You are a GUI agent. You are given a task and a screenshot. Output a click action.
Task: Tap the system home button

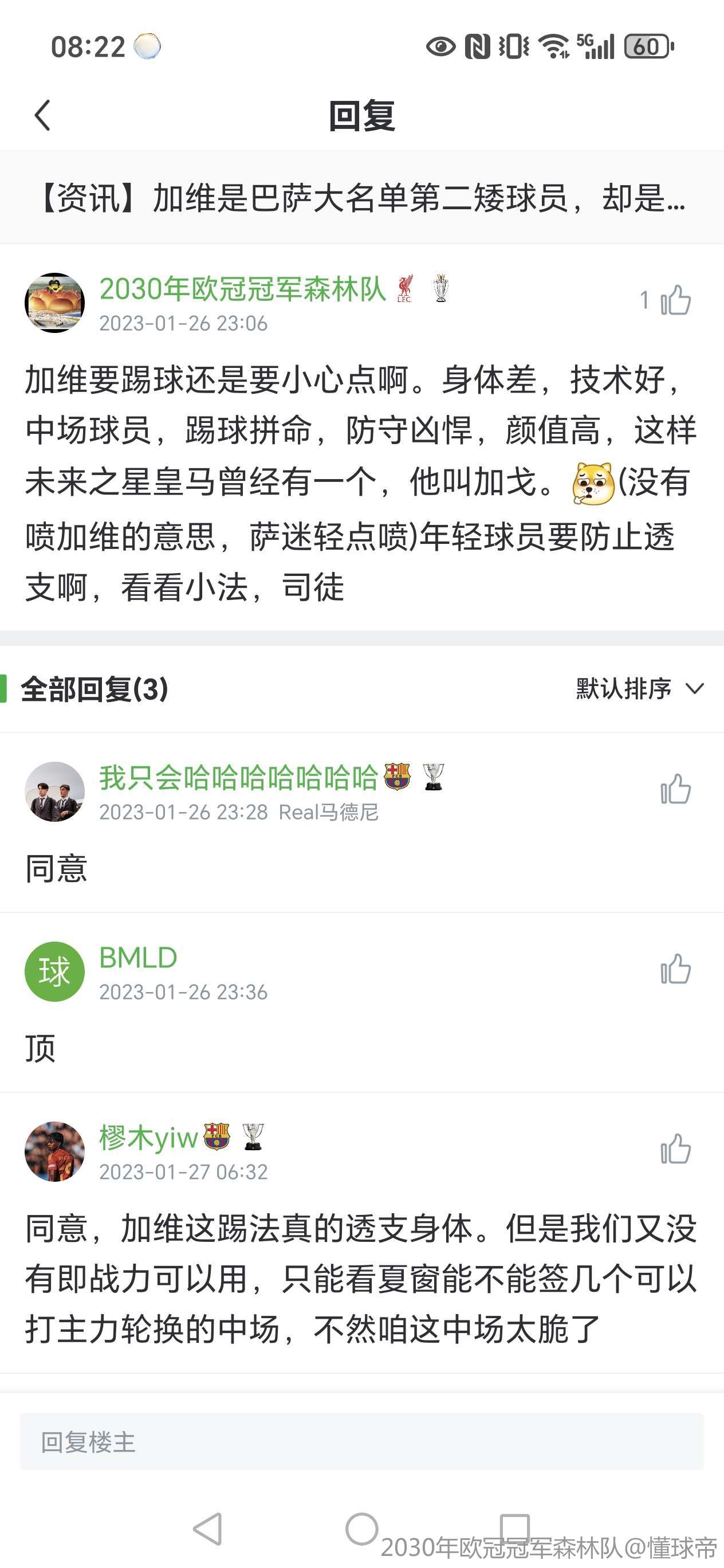361,1528
